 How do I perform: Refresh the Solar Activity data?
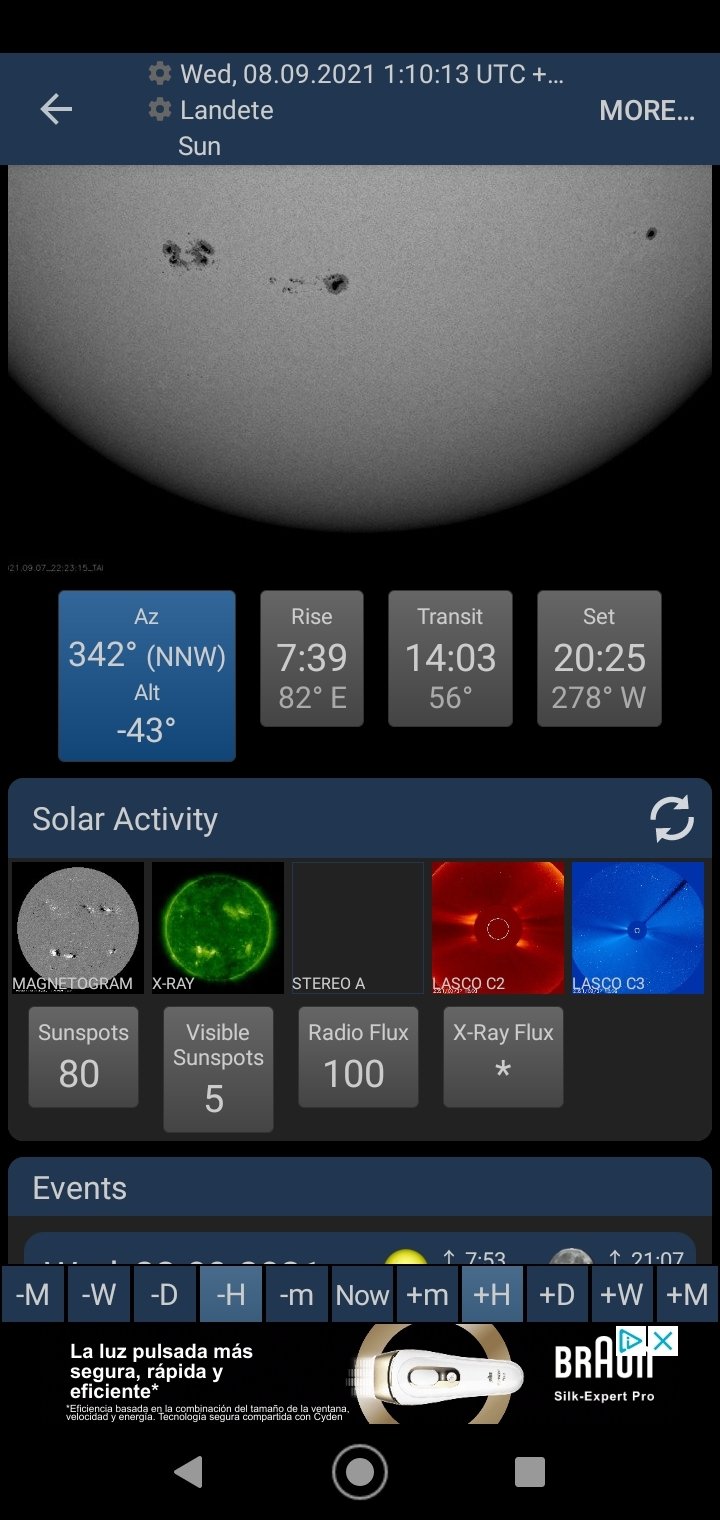[x=672, y=819]
